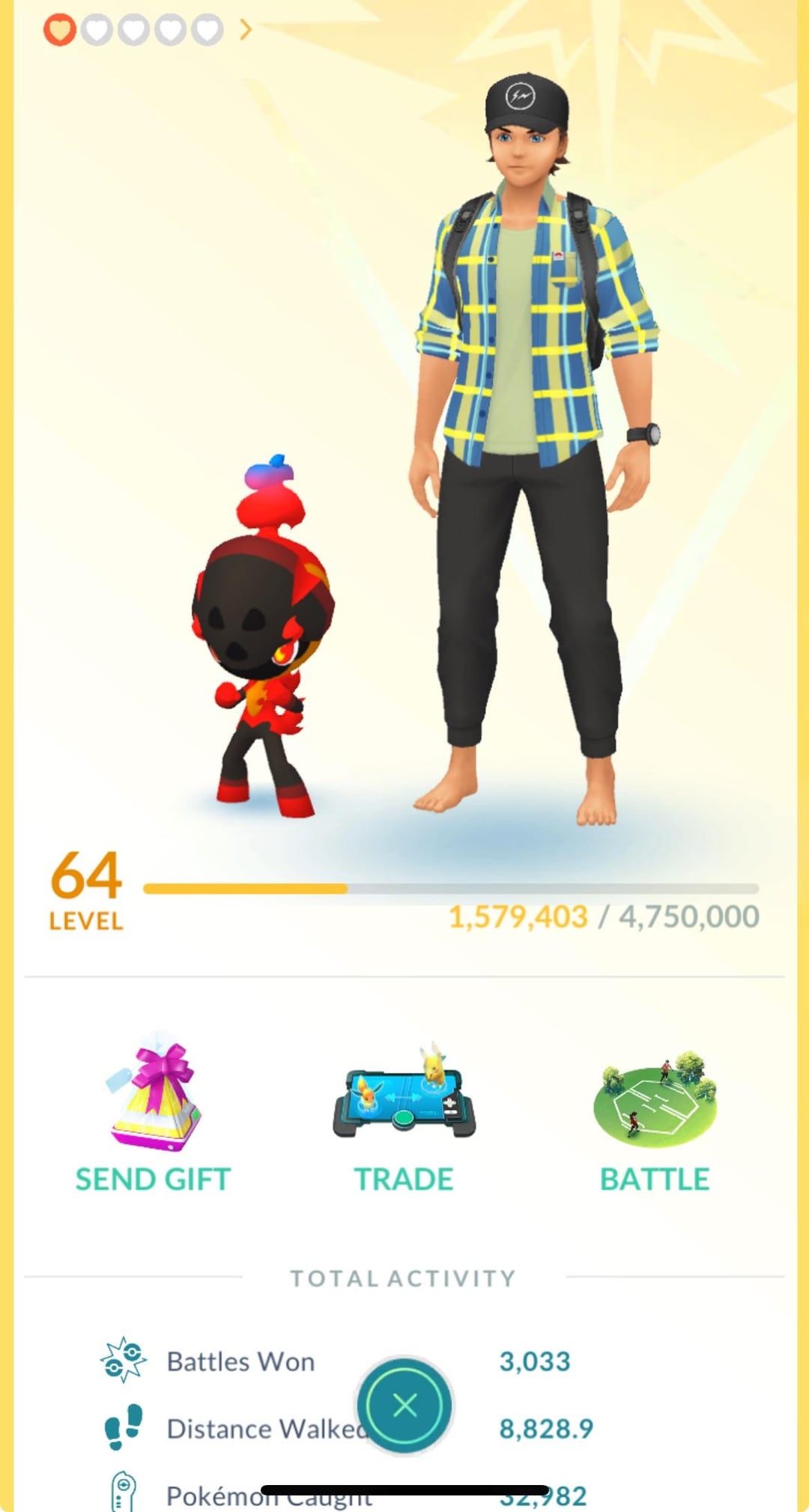Viewport: 809px width, 1512px height.
Task: Challenge this friend to a battle
Action: 655,1116
